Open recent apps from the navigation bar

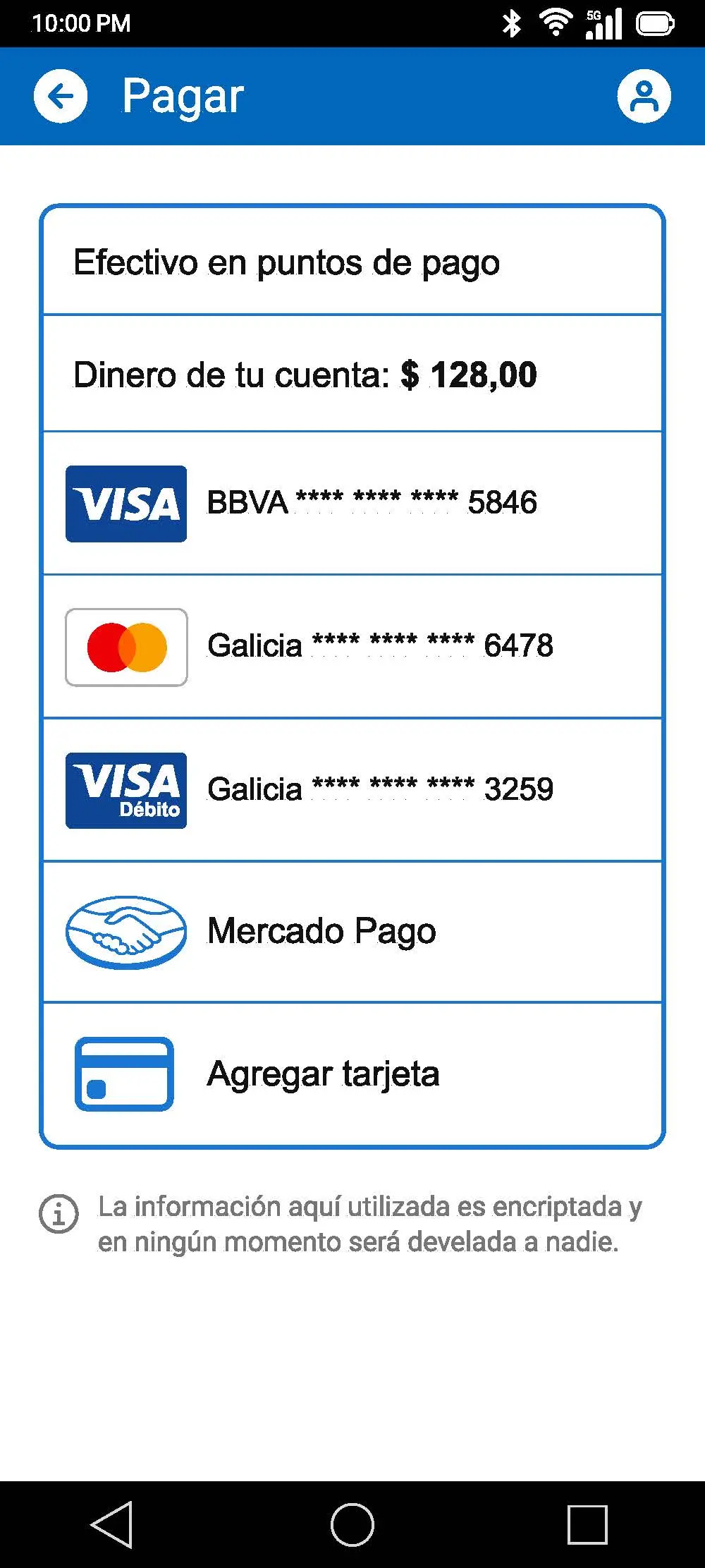(x=587, y=1524)
